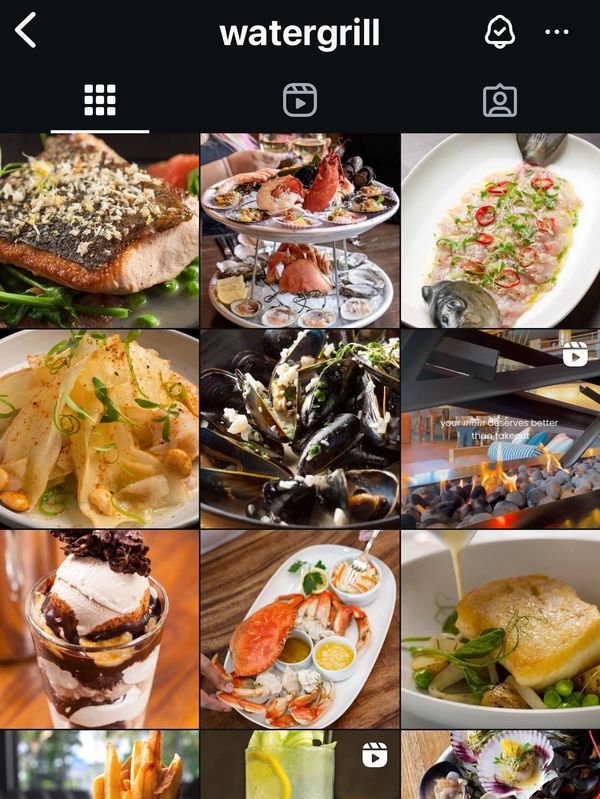The height and width of the screenshot is (799, 600).
Task: Open the scallop shell dish post
Action: point(500,766)
